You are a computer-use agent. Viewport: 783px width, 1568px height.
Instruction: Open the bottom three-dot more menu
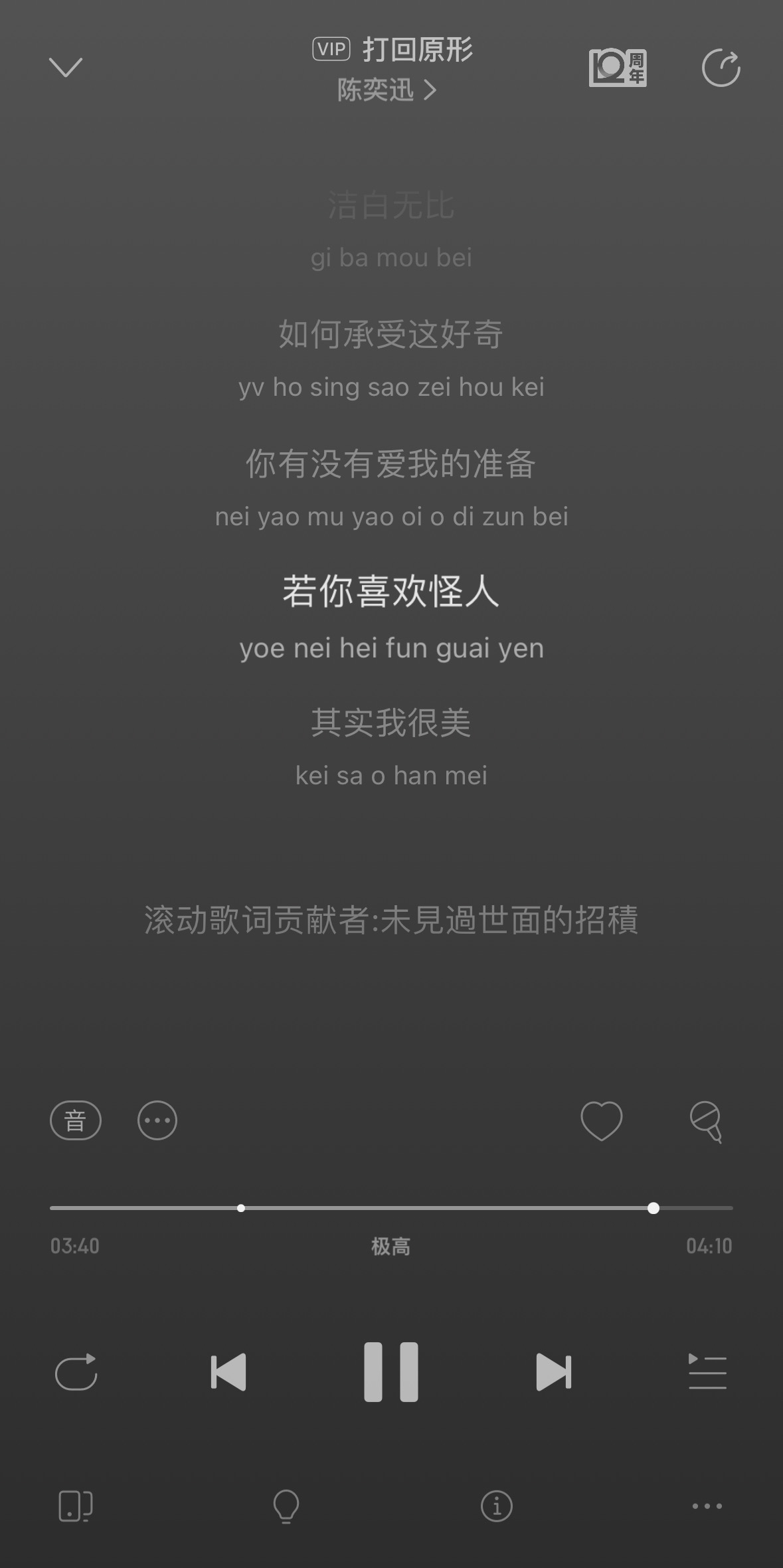tap(707, 1506)
